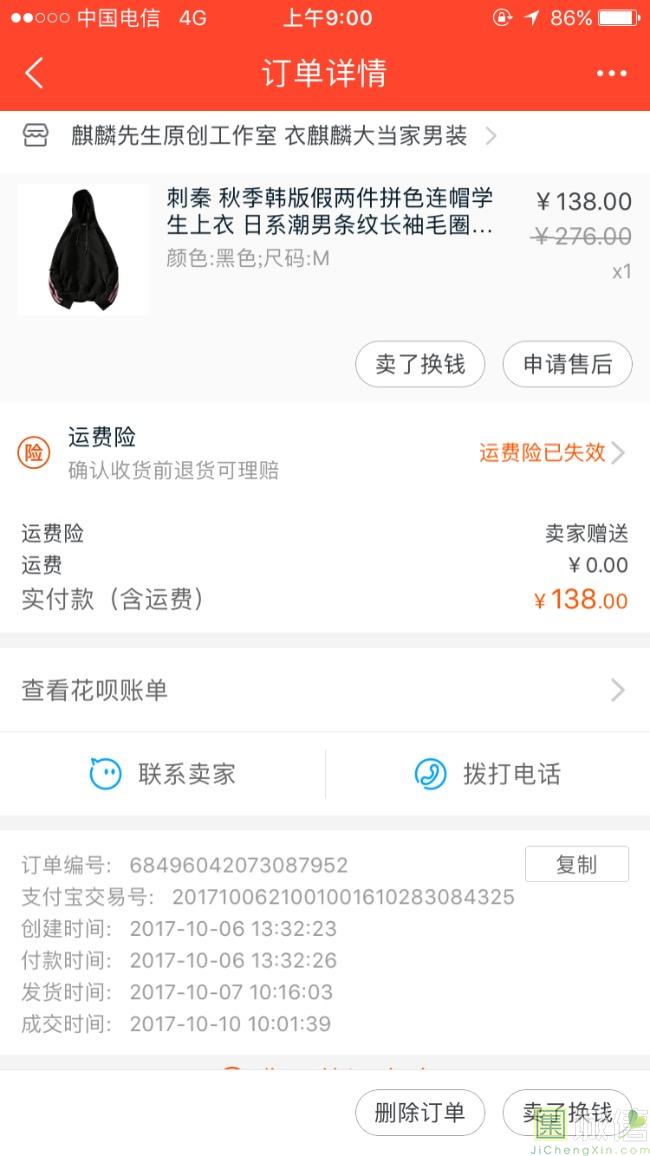Image resolution: width=650 pixels, height=1156 pixels.
Task: Tap 卖了换钱 in the bottom bar
Action: 567,1113
